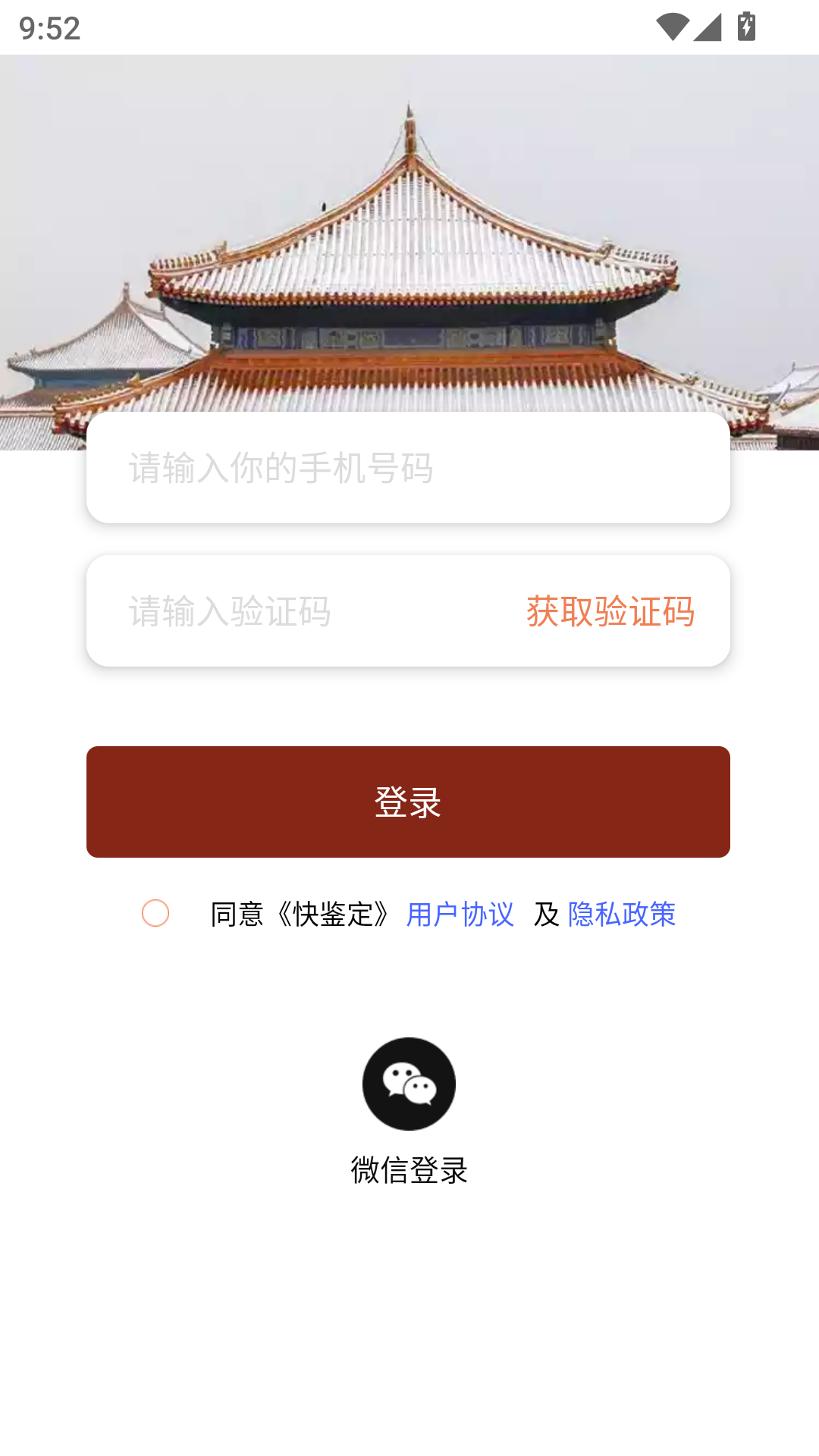Click the 登录 button

click(408, 801)
